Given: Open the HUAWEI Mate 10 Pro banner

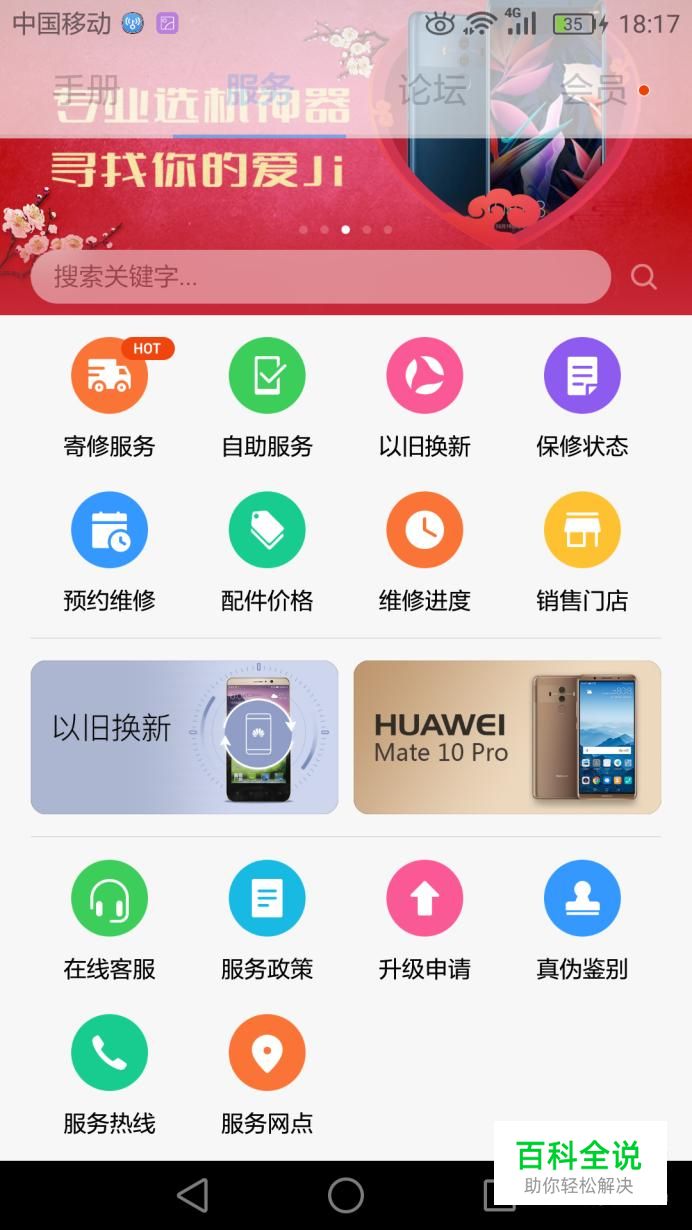Looking at the screenshot, I should point(507,737).
